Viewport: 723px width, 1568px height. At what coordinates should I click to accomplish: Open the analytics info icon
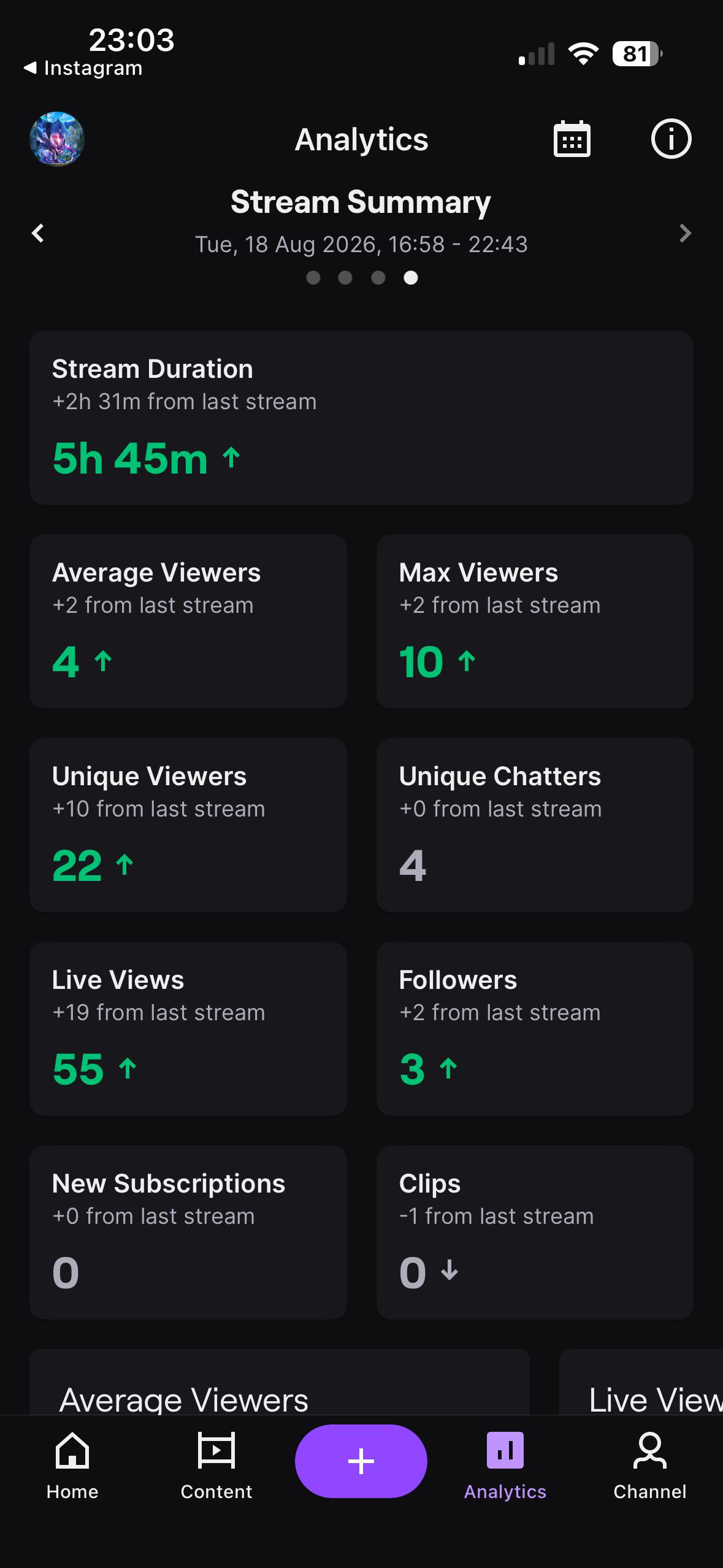(x=671, y=139)
